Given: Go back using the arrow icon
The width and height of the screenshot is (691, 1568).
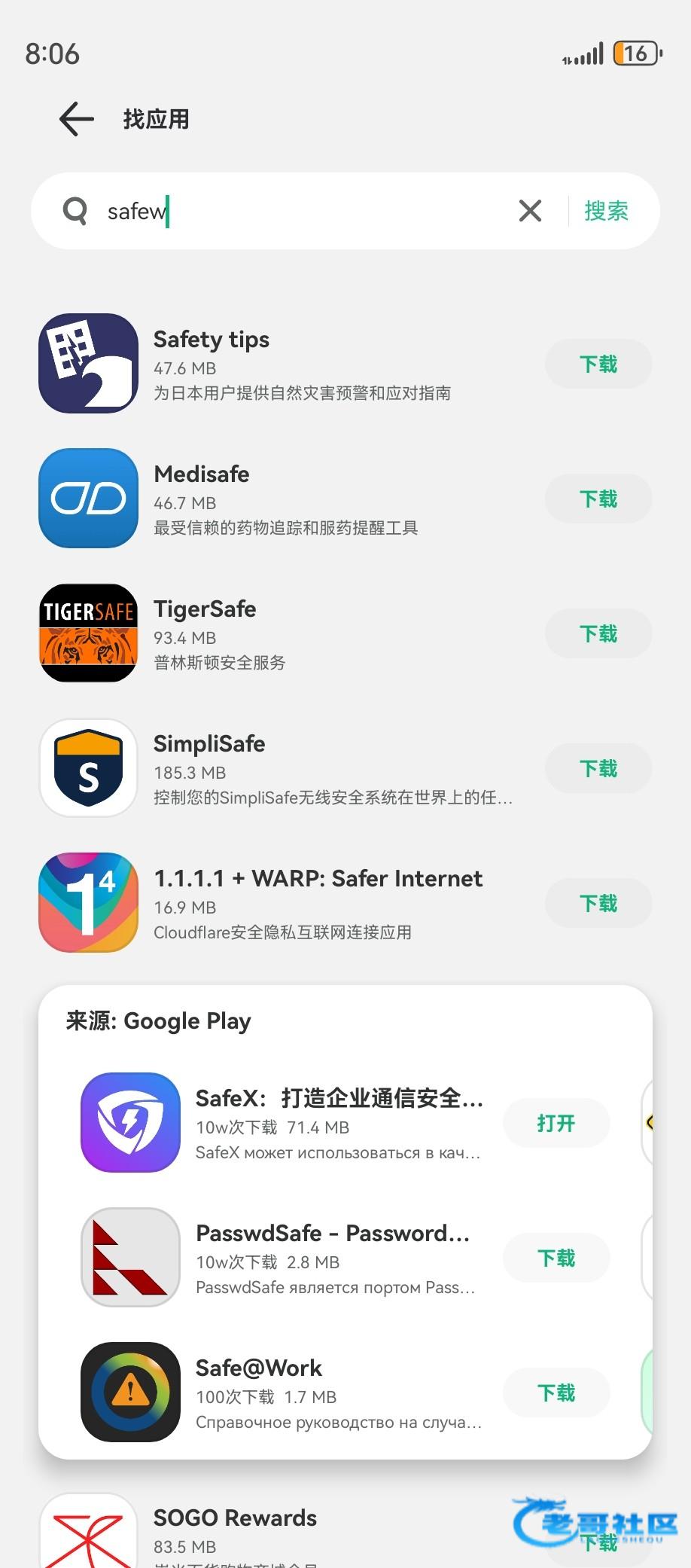Looking at the screenshot, I should coord(77,119).
